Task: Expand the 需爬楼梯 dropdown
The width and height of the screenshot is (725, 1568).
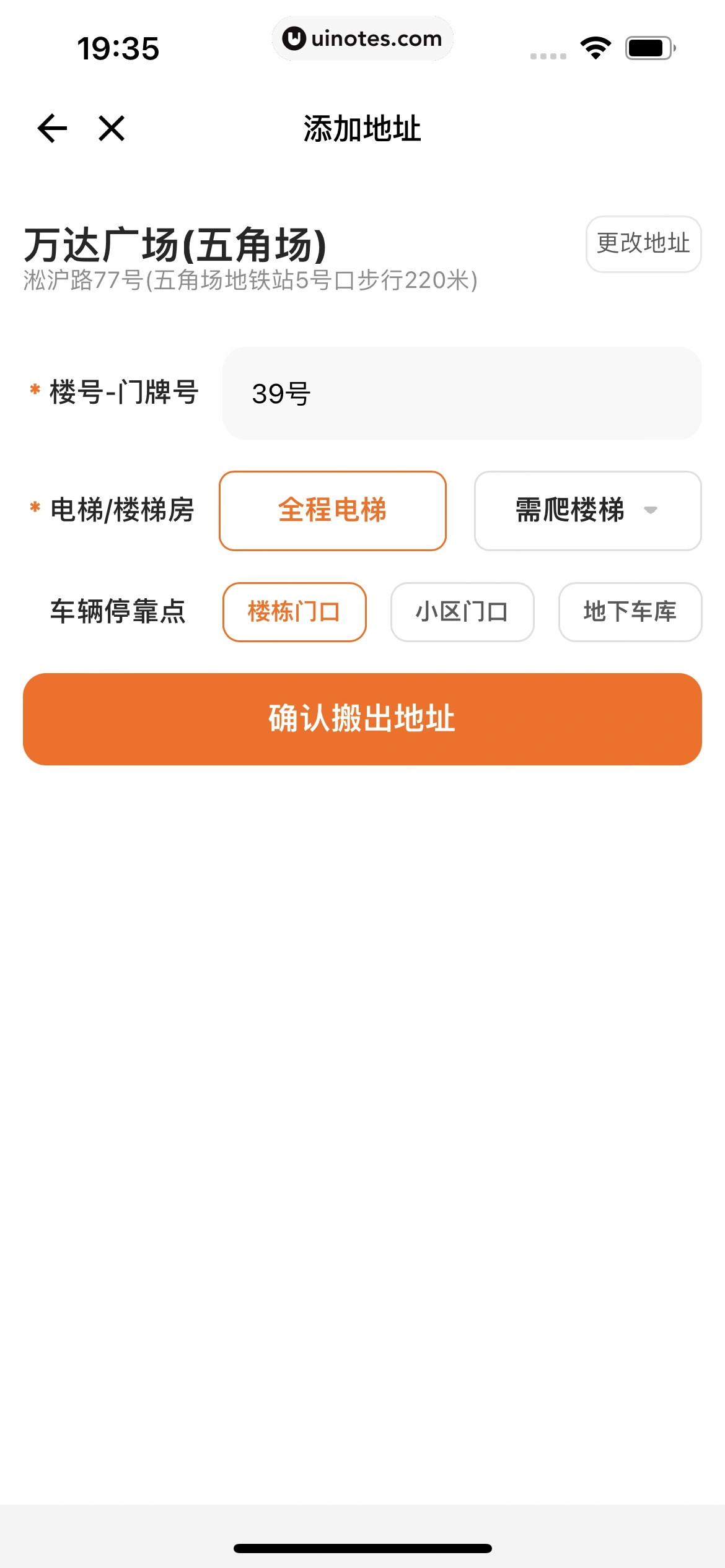Action: (x=587, y=511)
